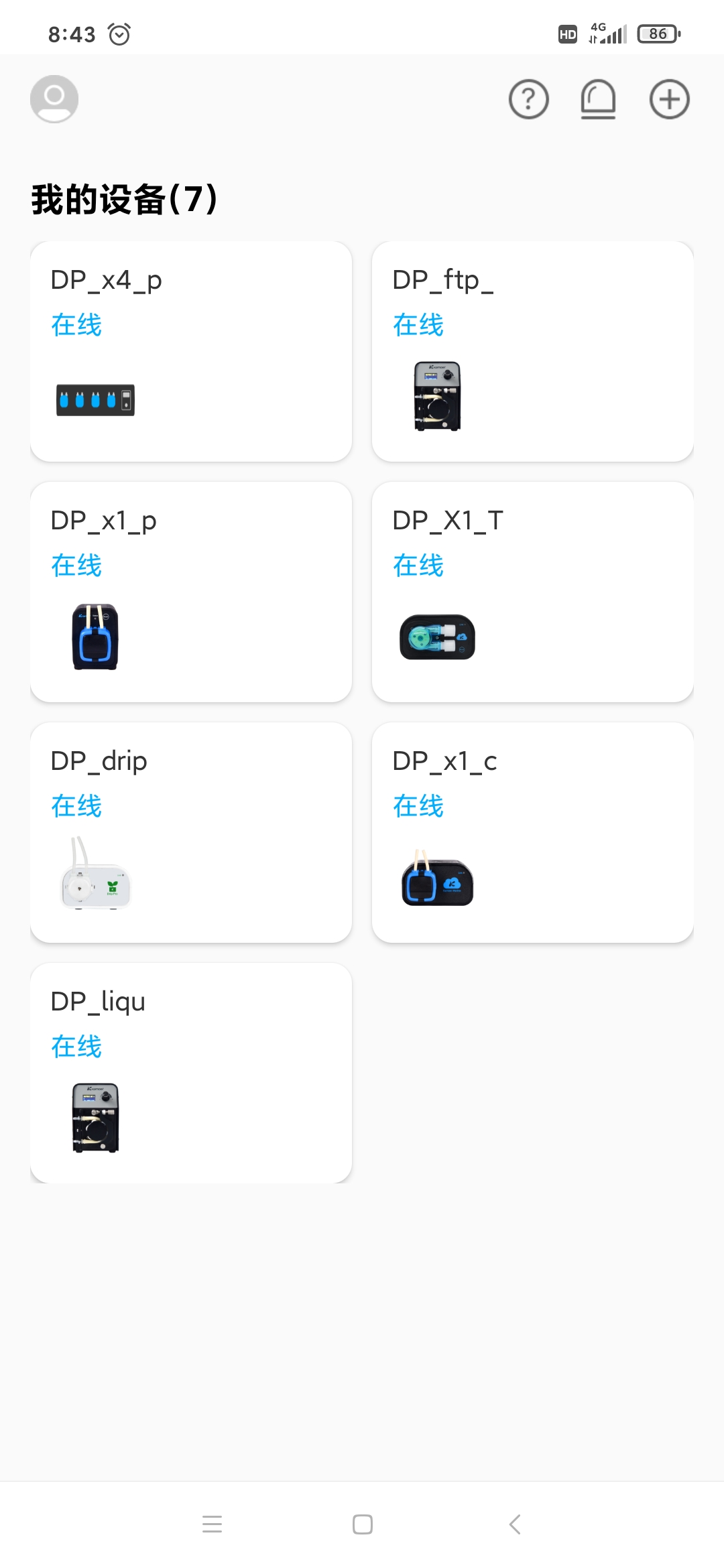View the DP_liqu device card
The width and height of the screenshot is (724, 1568).
tap(191, 1072)
